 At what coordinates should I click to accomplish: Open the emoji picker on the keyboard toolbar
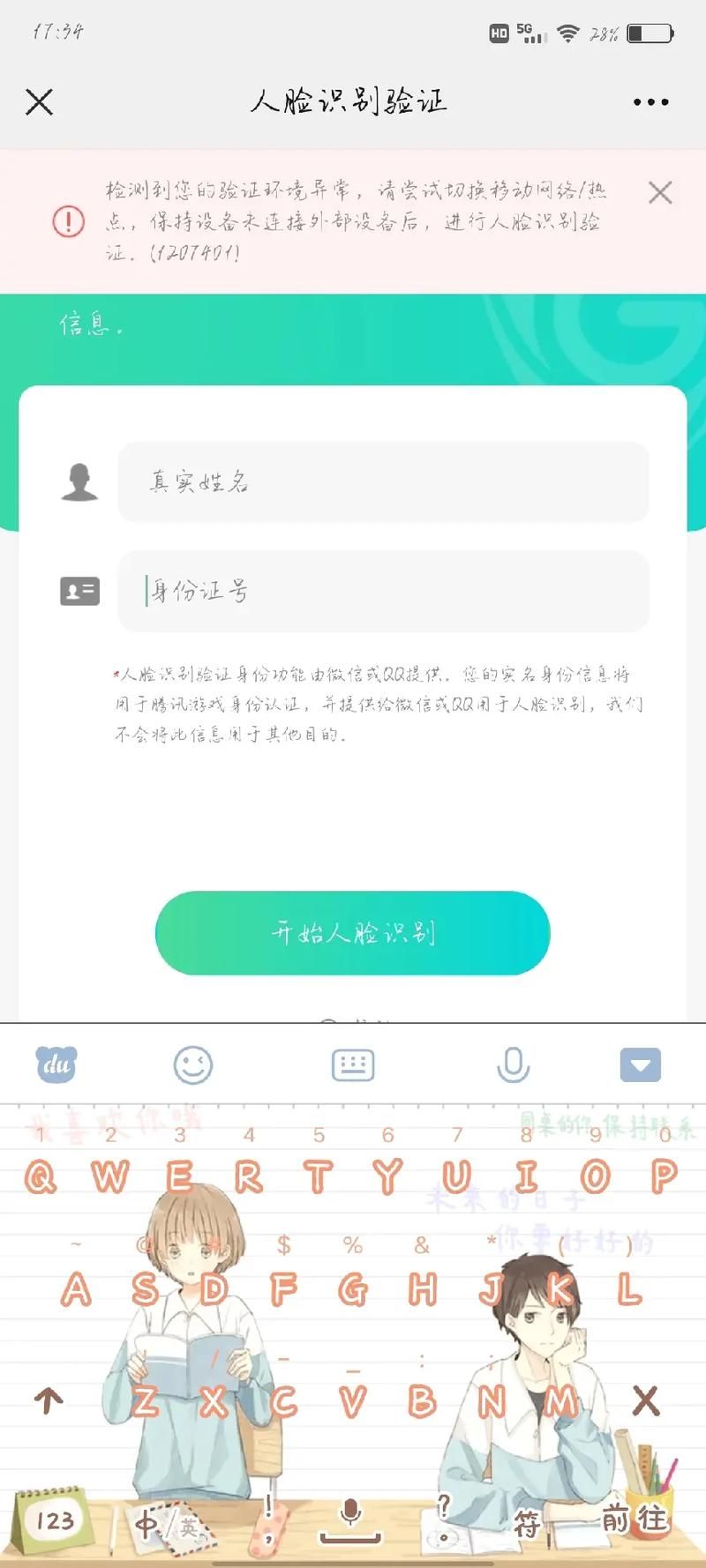[x=192, y=1064]
